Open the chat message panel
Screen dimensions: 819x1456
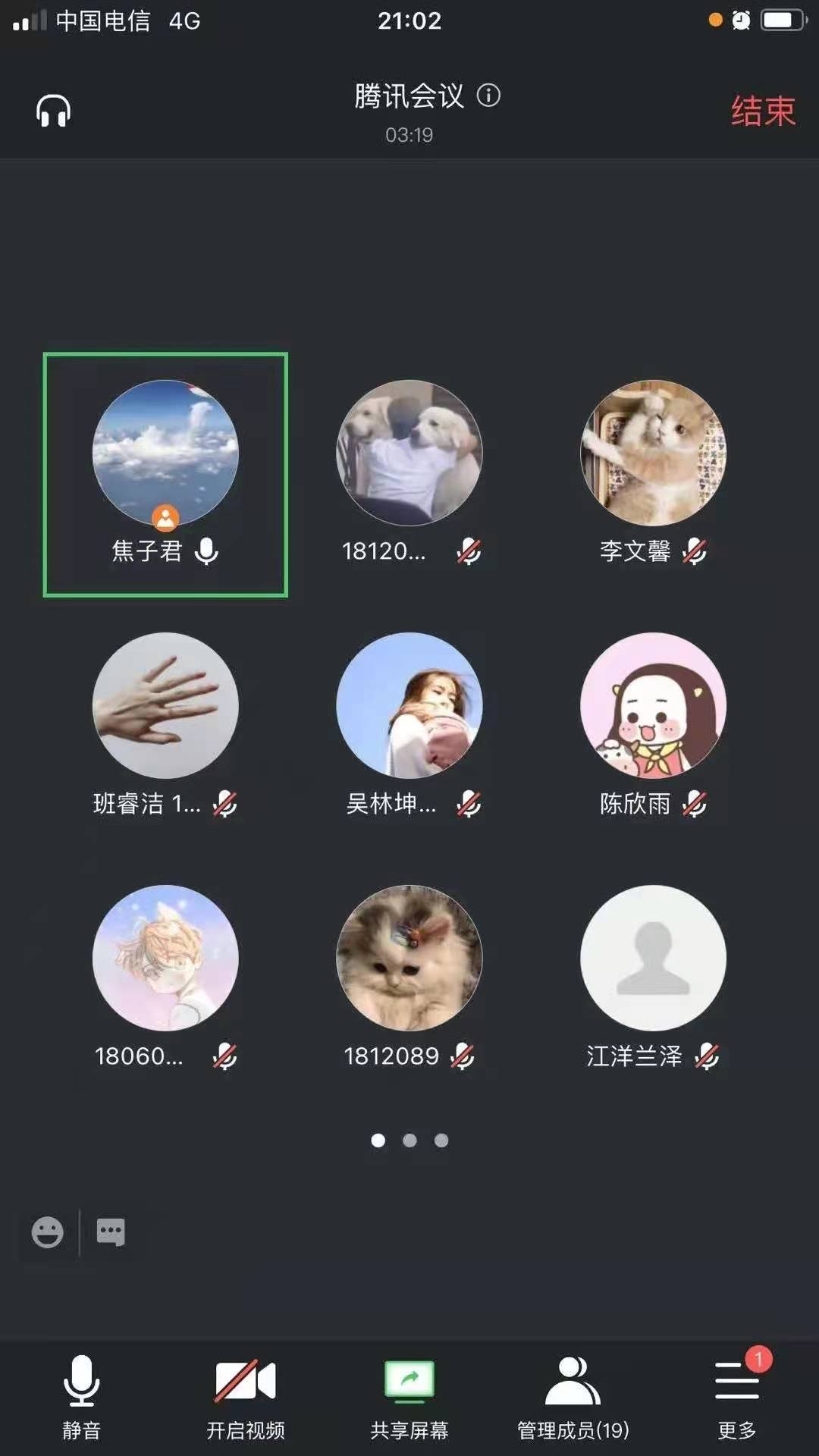tap(111, 1232)
